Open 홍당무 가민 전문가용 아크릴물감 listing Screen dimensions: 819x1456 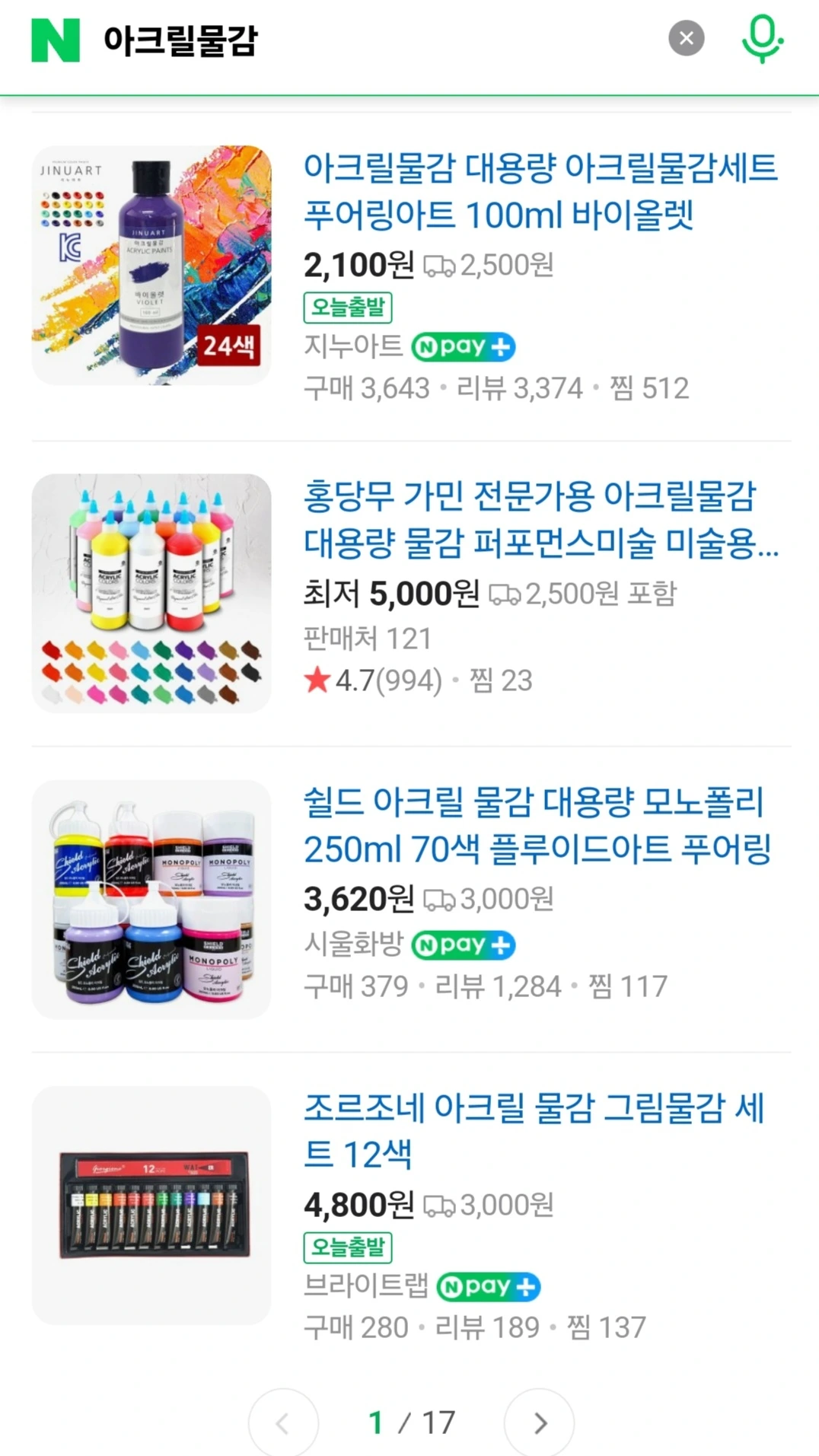[540, 519]
